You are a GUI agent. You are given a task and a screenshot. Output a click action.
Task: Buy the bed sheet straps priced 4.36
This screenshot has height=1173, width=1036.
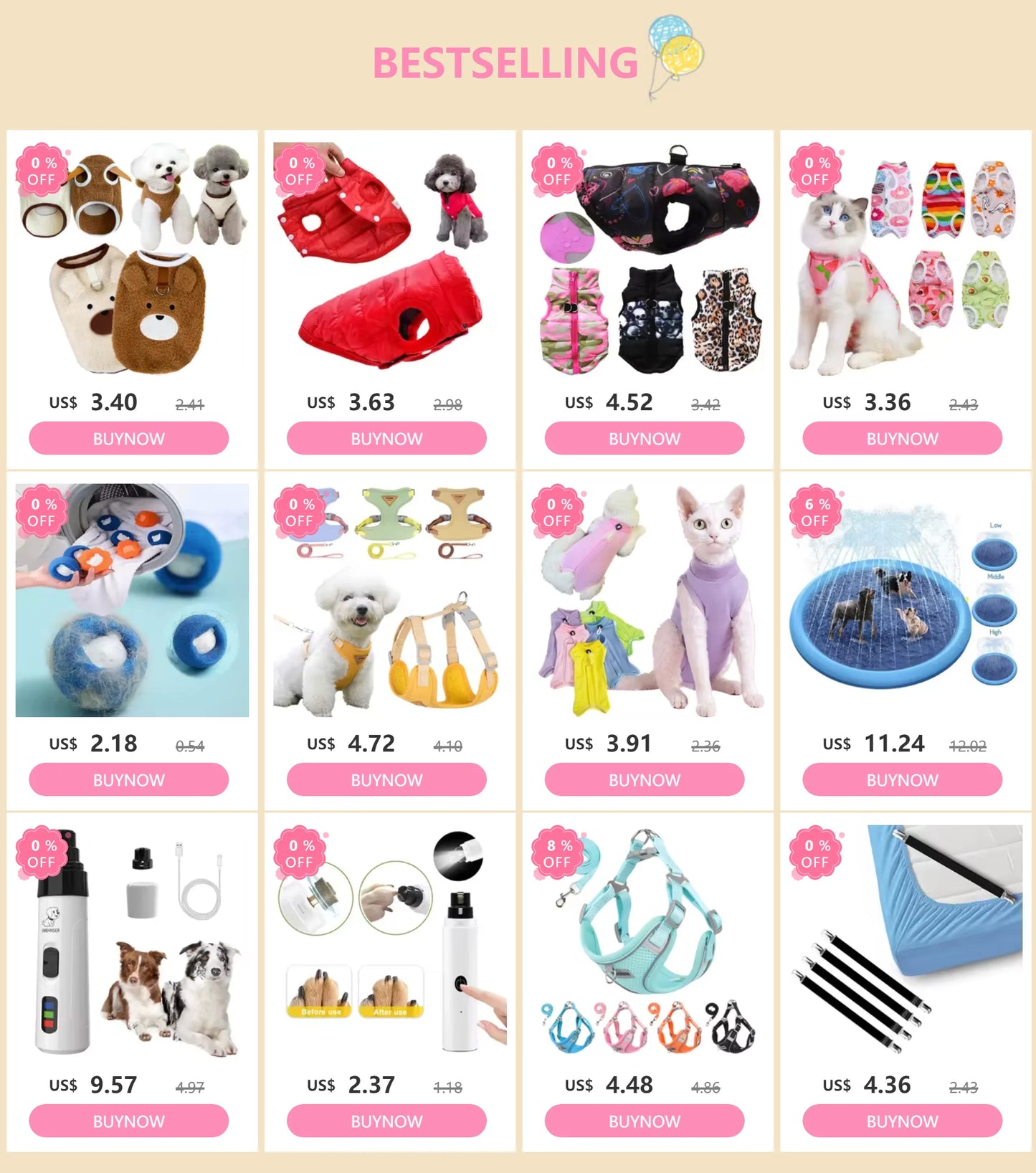coord(902,1121)
